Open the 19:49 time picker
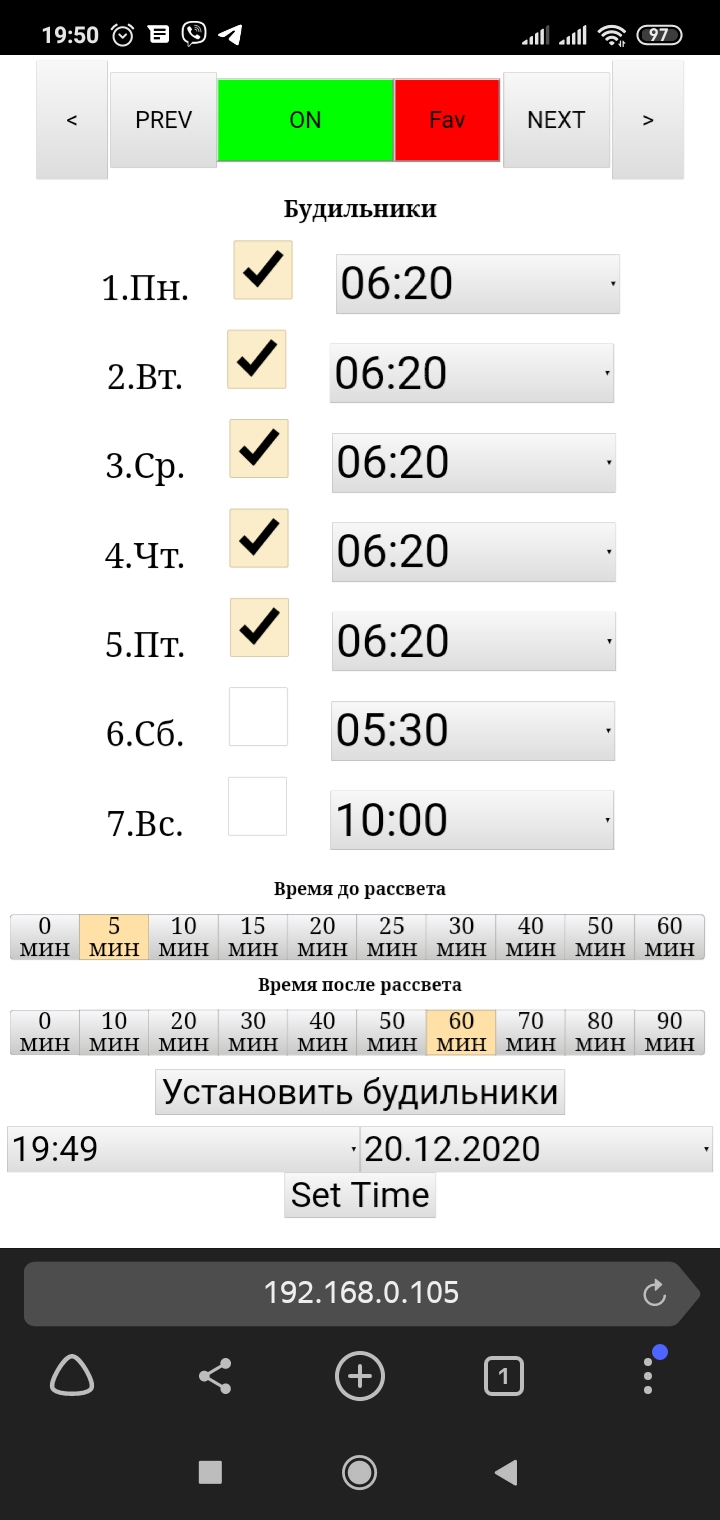 point(183,1149)
